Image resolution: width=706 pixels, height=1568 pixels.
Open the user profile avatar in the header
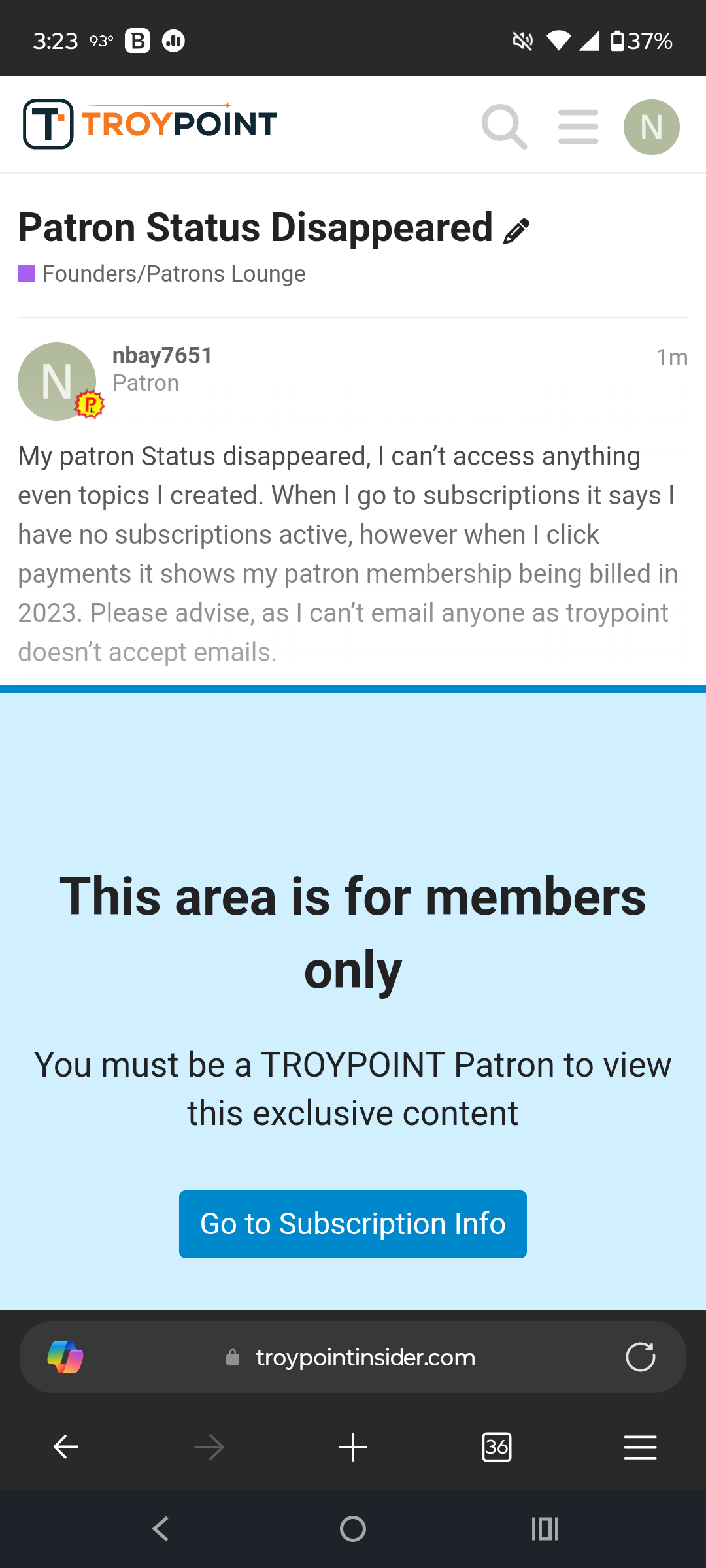pyautogui.click(x=651, y=127)
